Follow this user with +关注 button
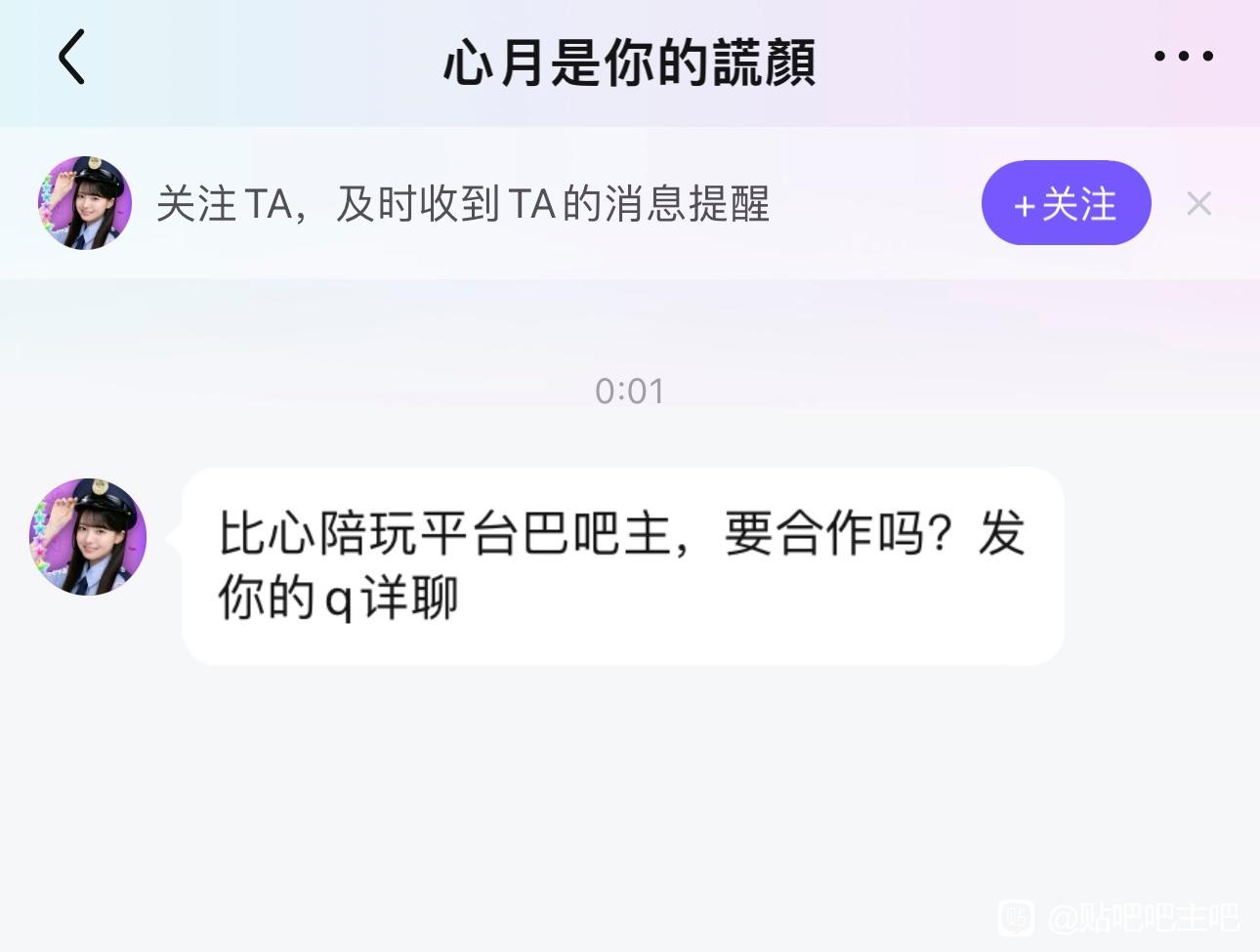1260x952 pixels. [1066, 203]
